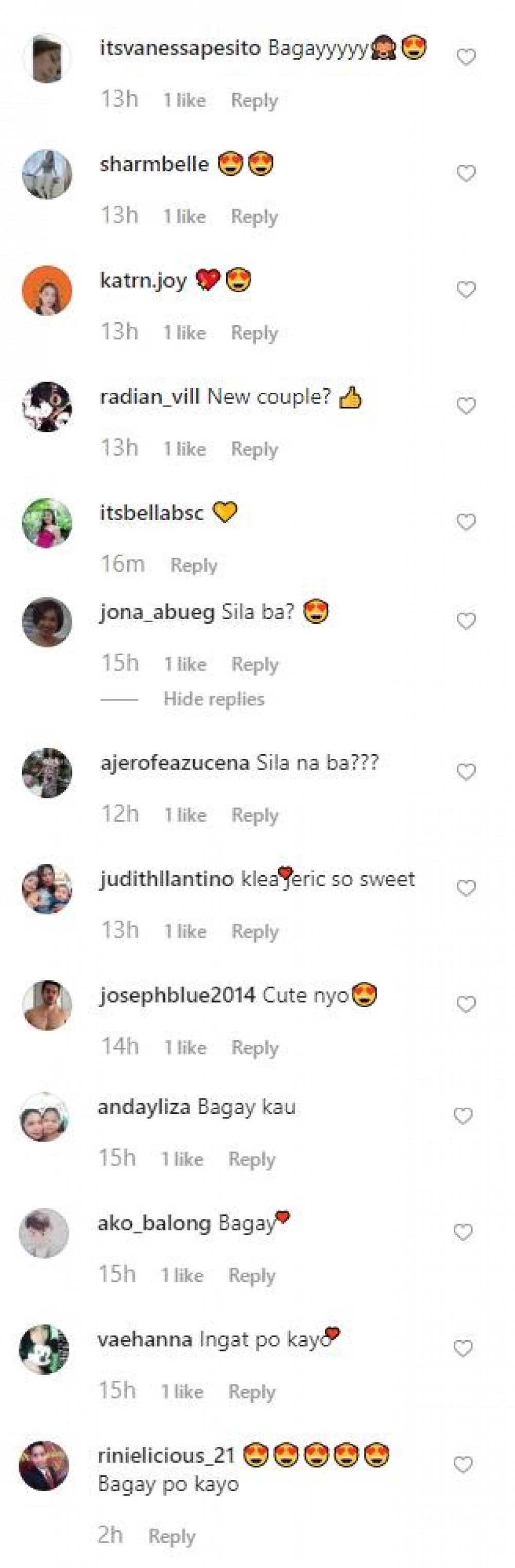Screen dimensions: 515x1568
Task: Like itsbellabsc's yellow heart comment
Action: [466, 522]
